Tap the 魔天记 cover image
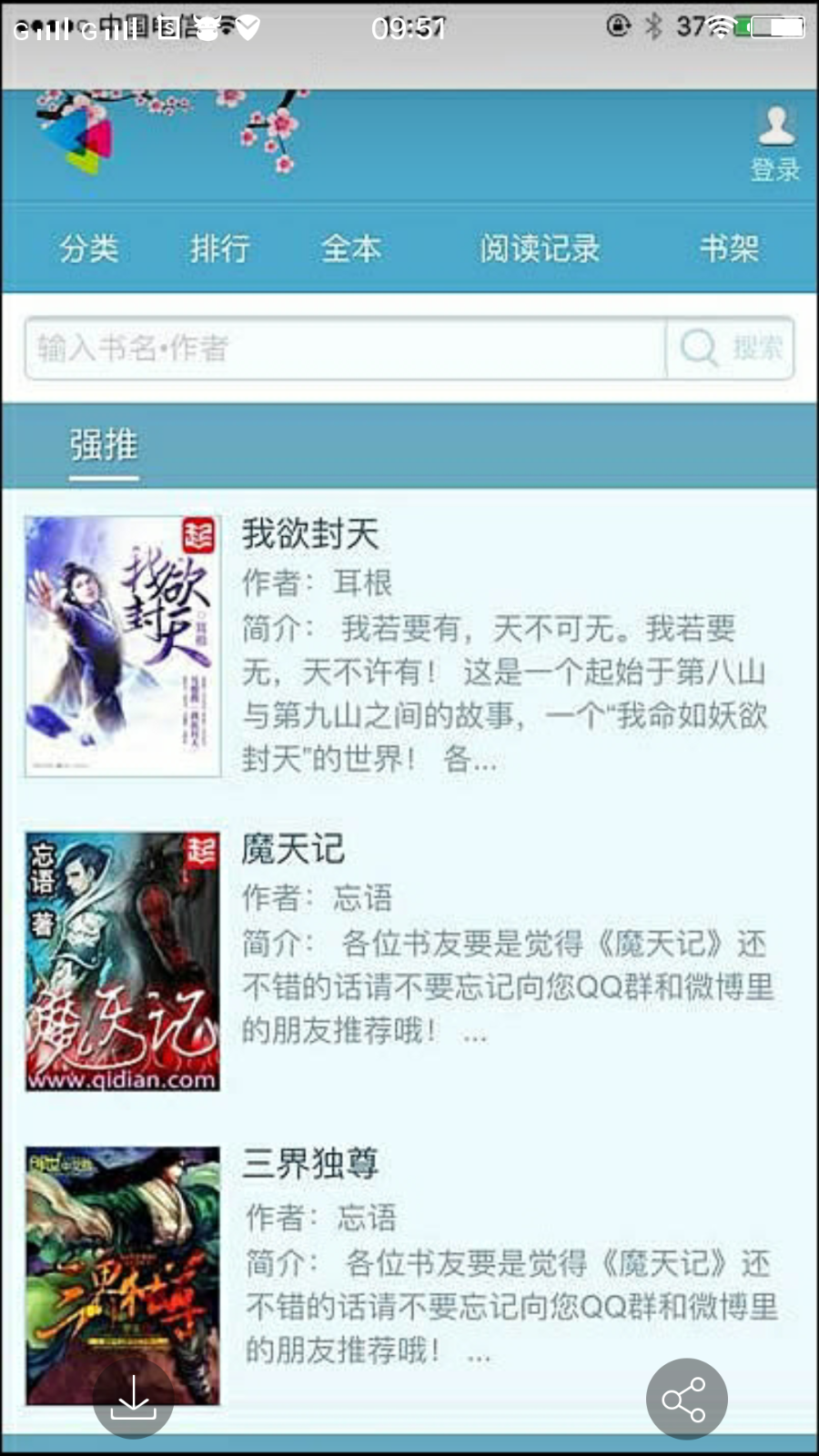This screenshot has width=819, height=1456. 123,961
